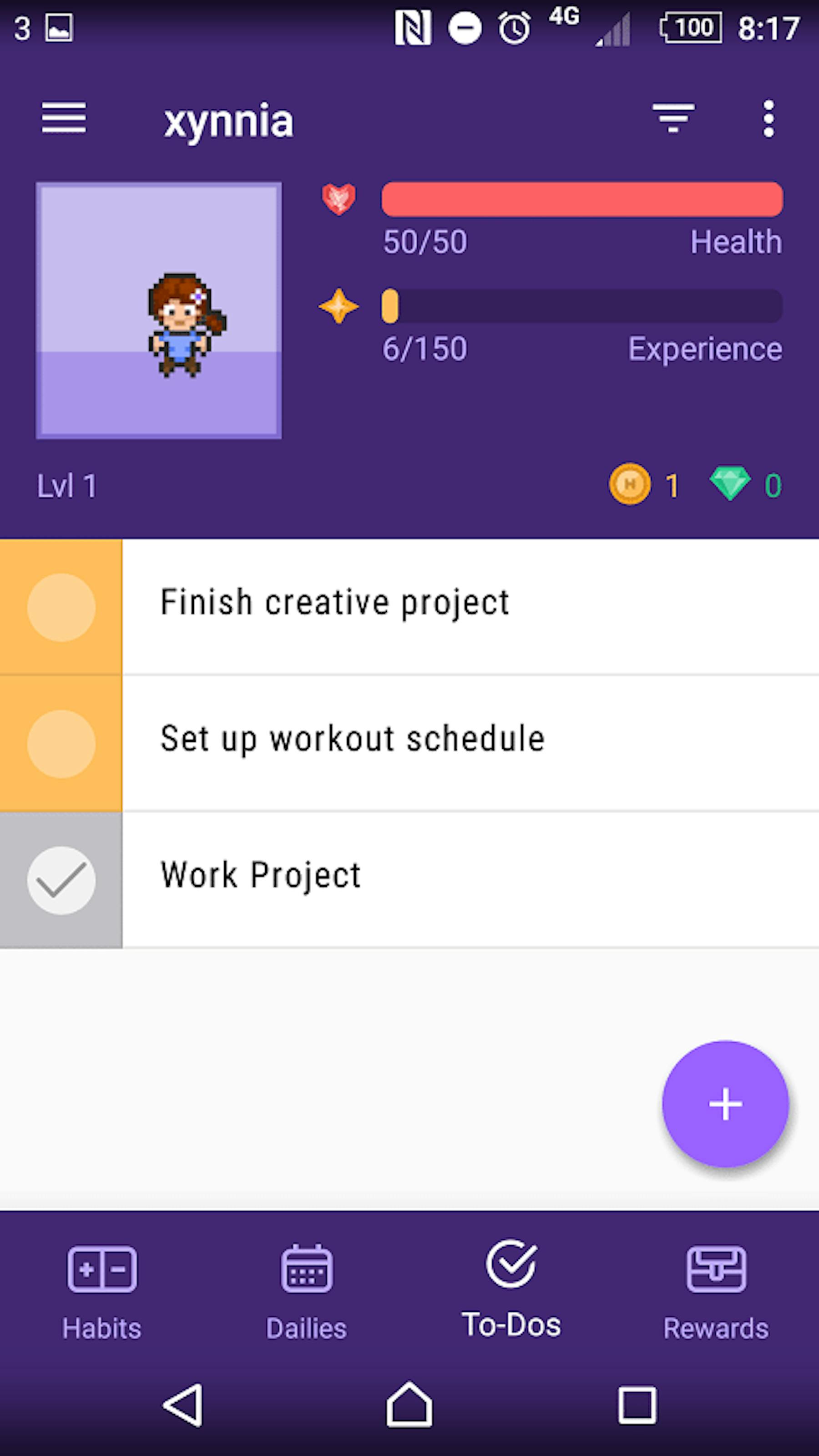Check off Finish creative project

click(61, 608)
